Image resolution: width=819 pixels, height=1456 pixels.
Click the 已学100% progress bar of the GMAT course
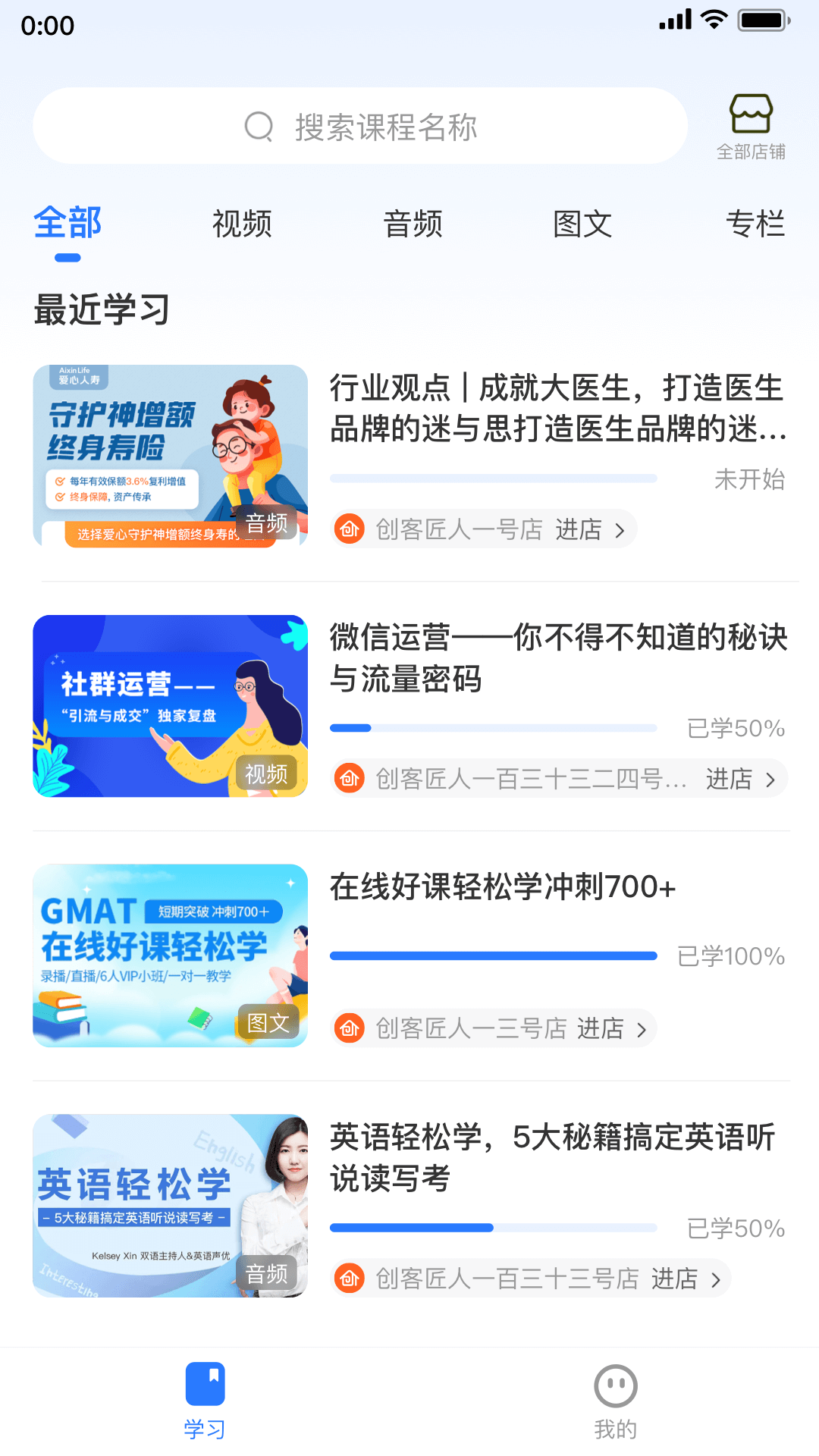[492, 955]
